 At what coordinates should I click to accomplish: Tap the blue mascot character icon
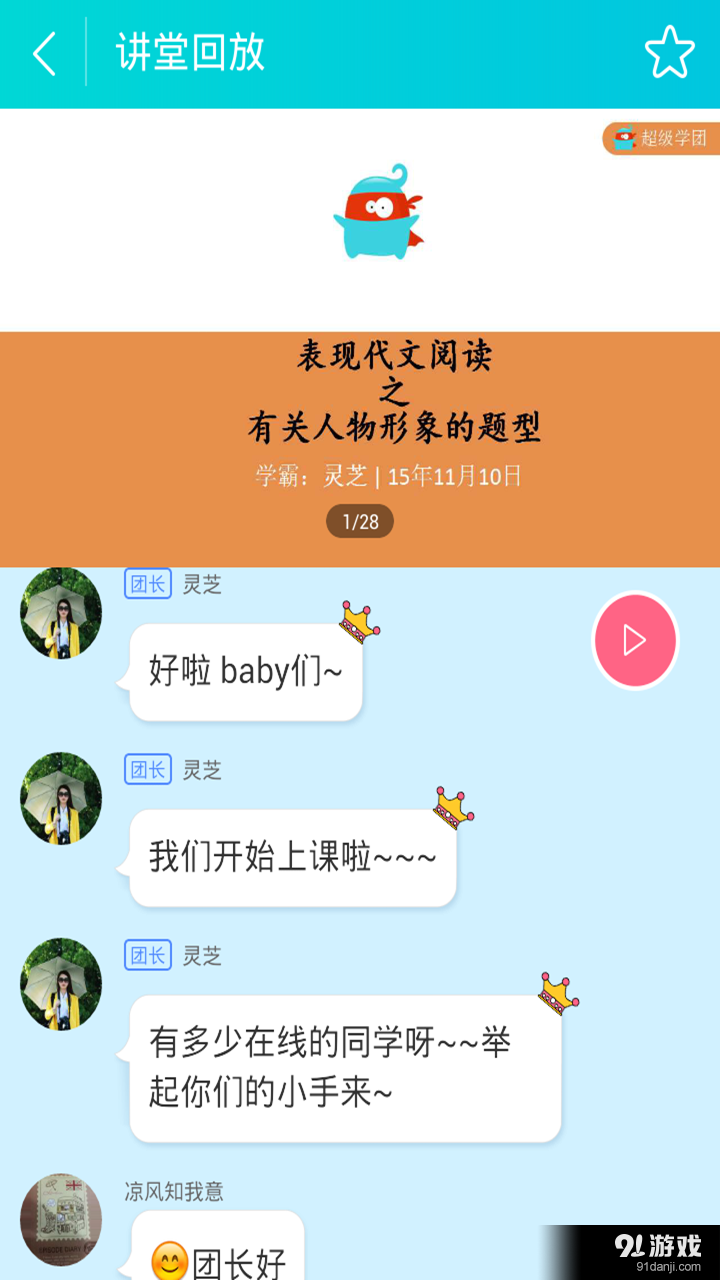(x=377, y=215)
